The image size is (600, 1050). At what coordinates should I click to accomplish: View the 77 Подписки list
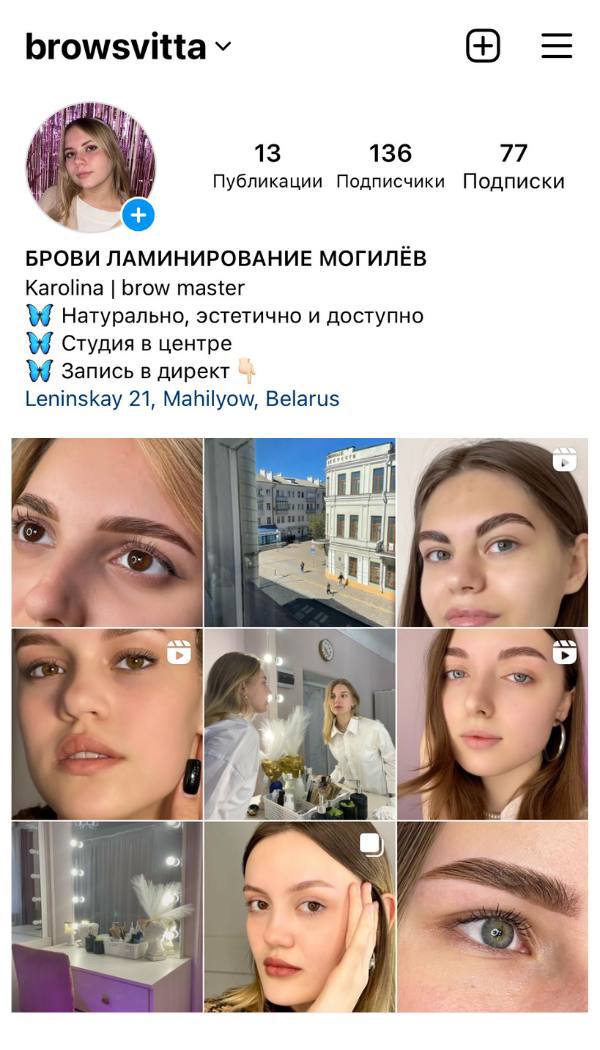coord(514,166)
